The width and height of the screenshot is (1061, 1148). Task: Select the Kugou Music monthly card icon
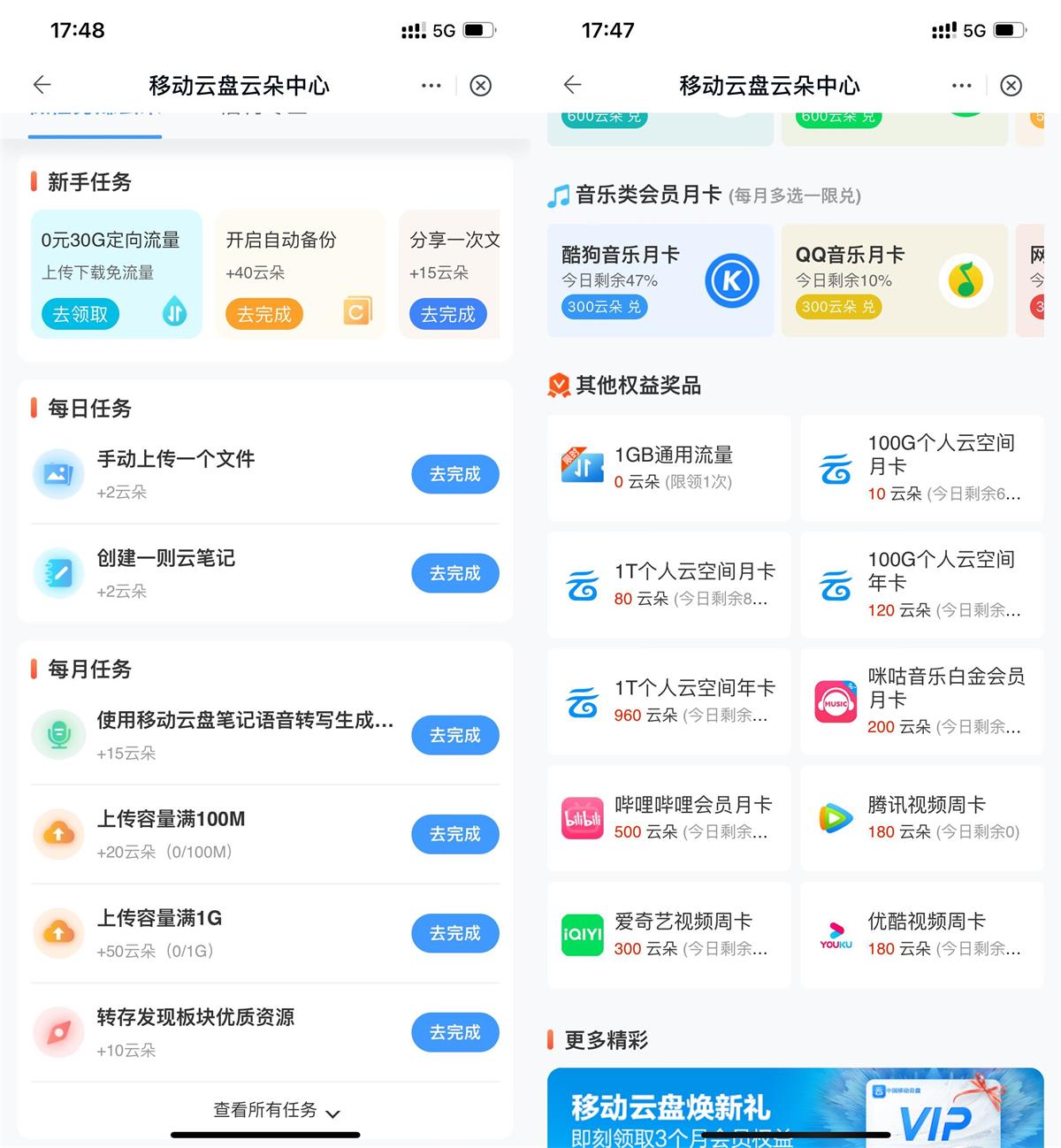tap(732, 280)
